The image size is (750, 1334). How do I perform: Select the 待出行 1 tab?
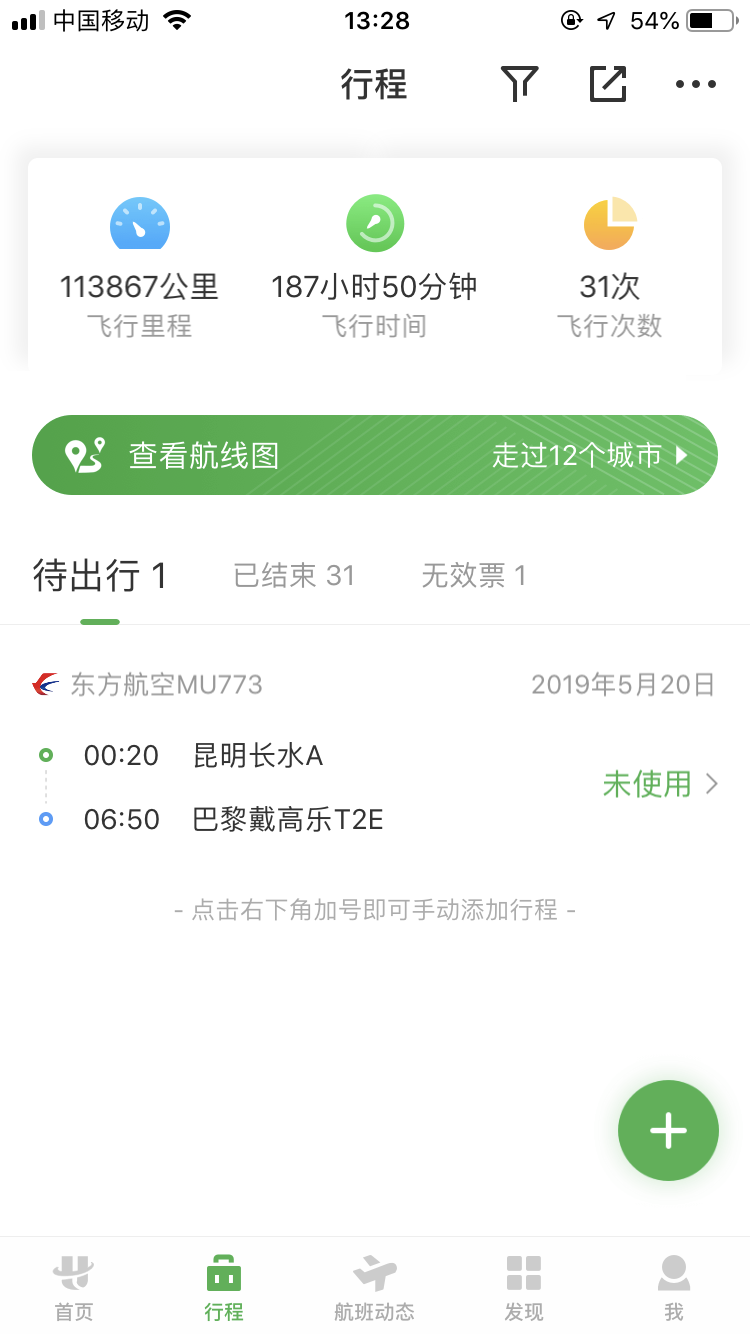point(99,575)
